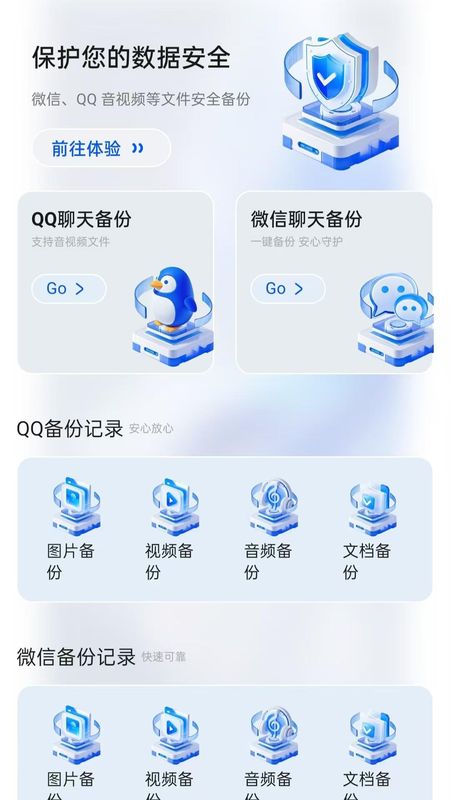Screen dimensions: 450x800
Task: Tap Go on the QQ聊天备份 card
Action: (x=69, y=289)
